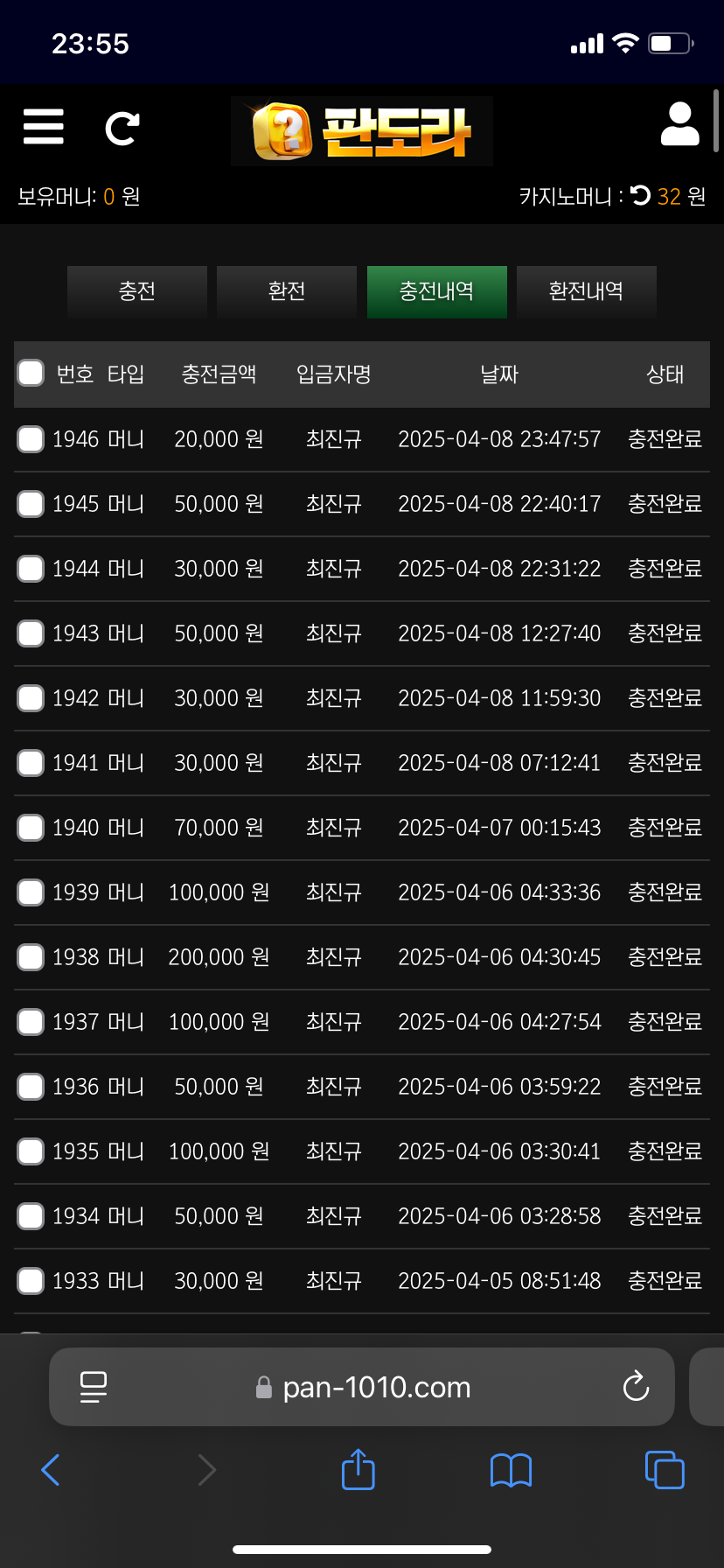Check the select-all box in the table header

point(31,373)
